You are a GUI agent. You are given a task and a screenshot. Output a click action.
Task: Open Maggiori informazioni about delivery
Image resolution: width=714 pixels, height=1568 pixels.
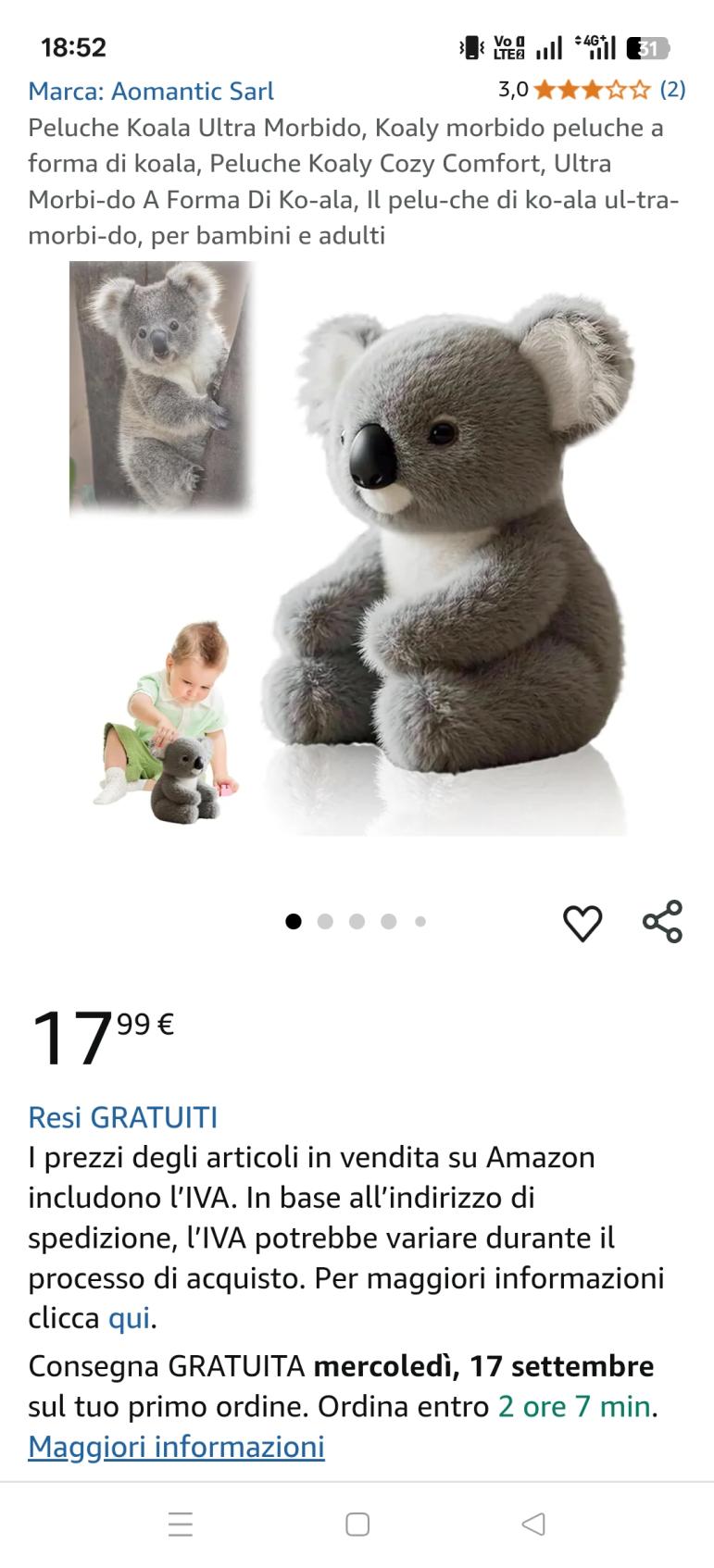pyautogui.click(x=176, y=1446)
